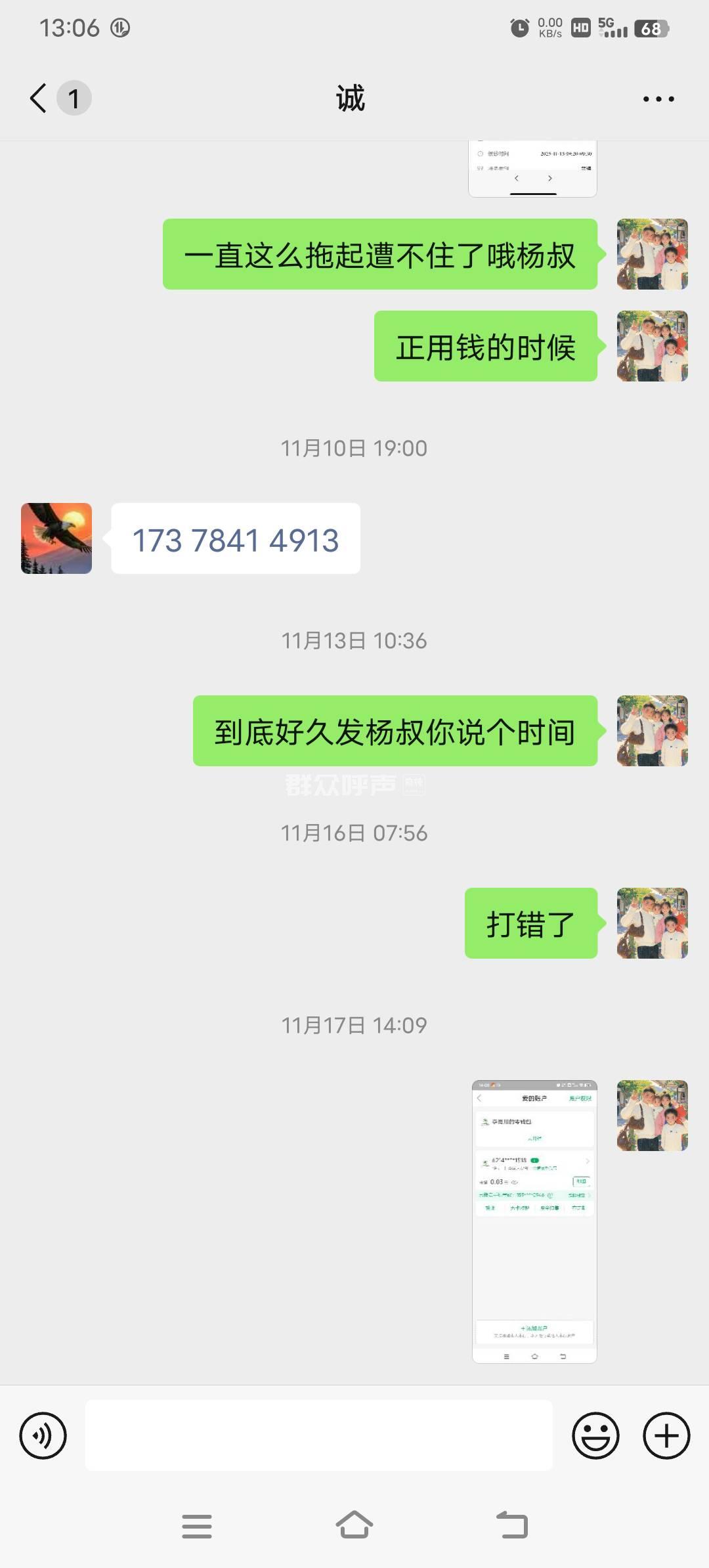Focus the message text field
Image resolution: width=709 pixels, height=1568 pixels.
tap(318, 1435)
